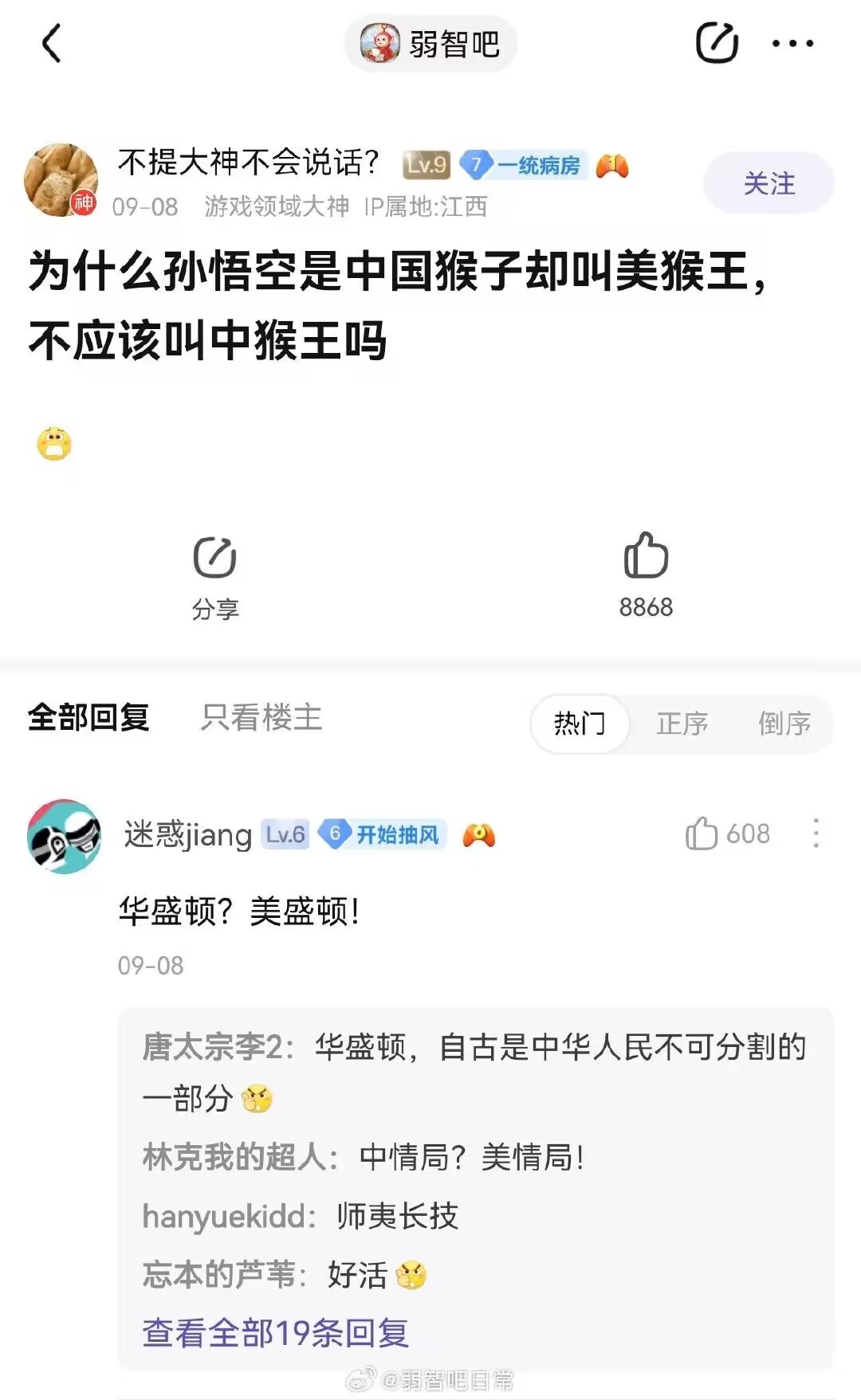Viewport: 861px width, 1400px height.
Task: Sort replies by 倒序
Action: click(x=784, y=724)
